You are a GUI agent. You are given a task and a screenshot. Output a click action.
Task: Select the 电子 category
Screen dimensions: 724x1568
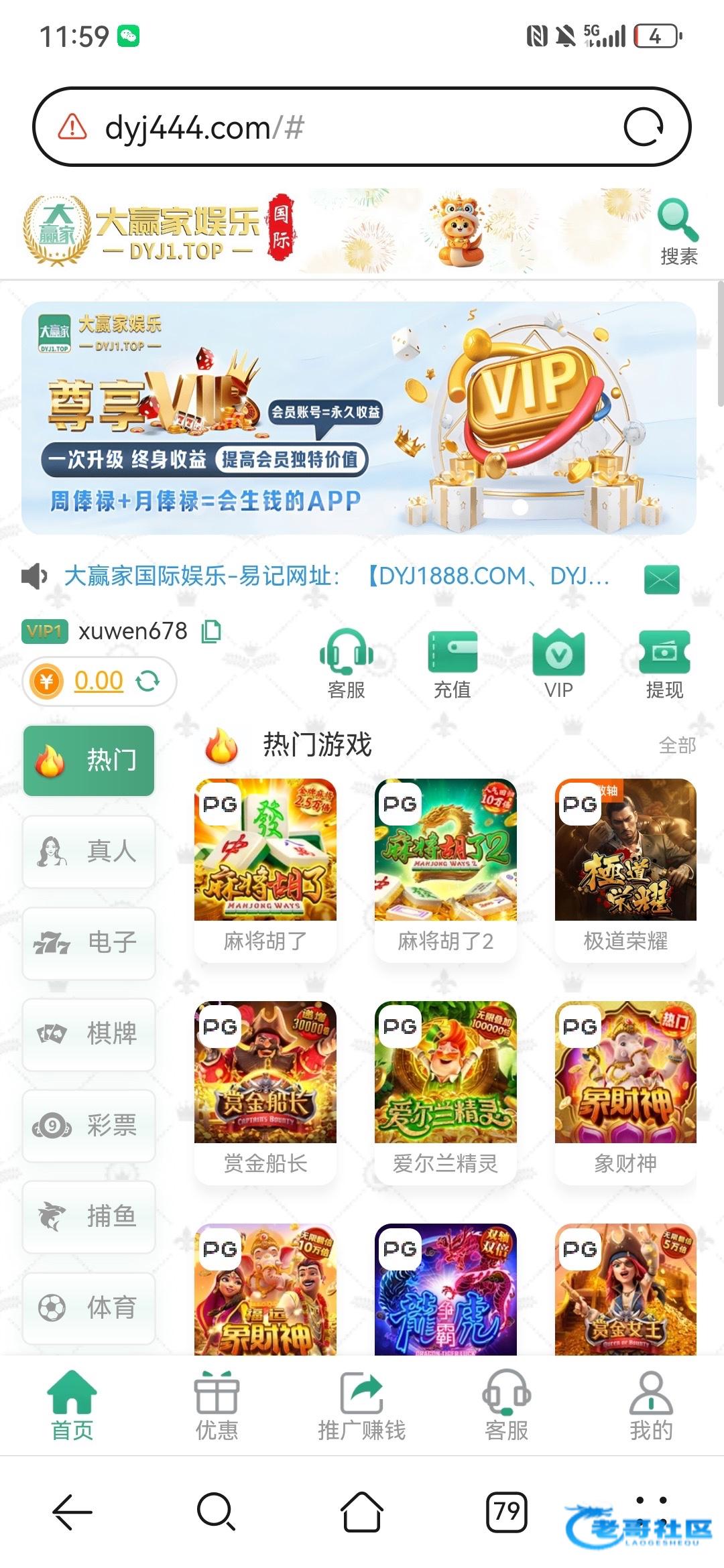(89, 943)
